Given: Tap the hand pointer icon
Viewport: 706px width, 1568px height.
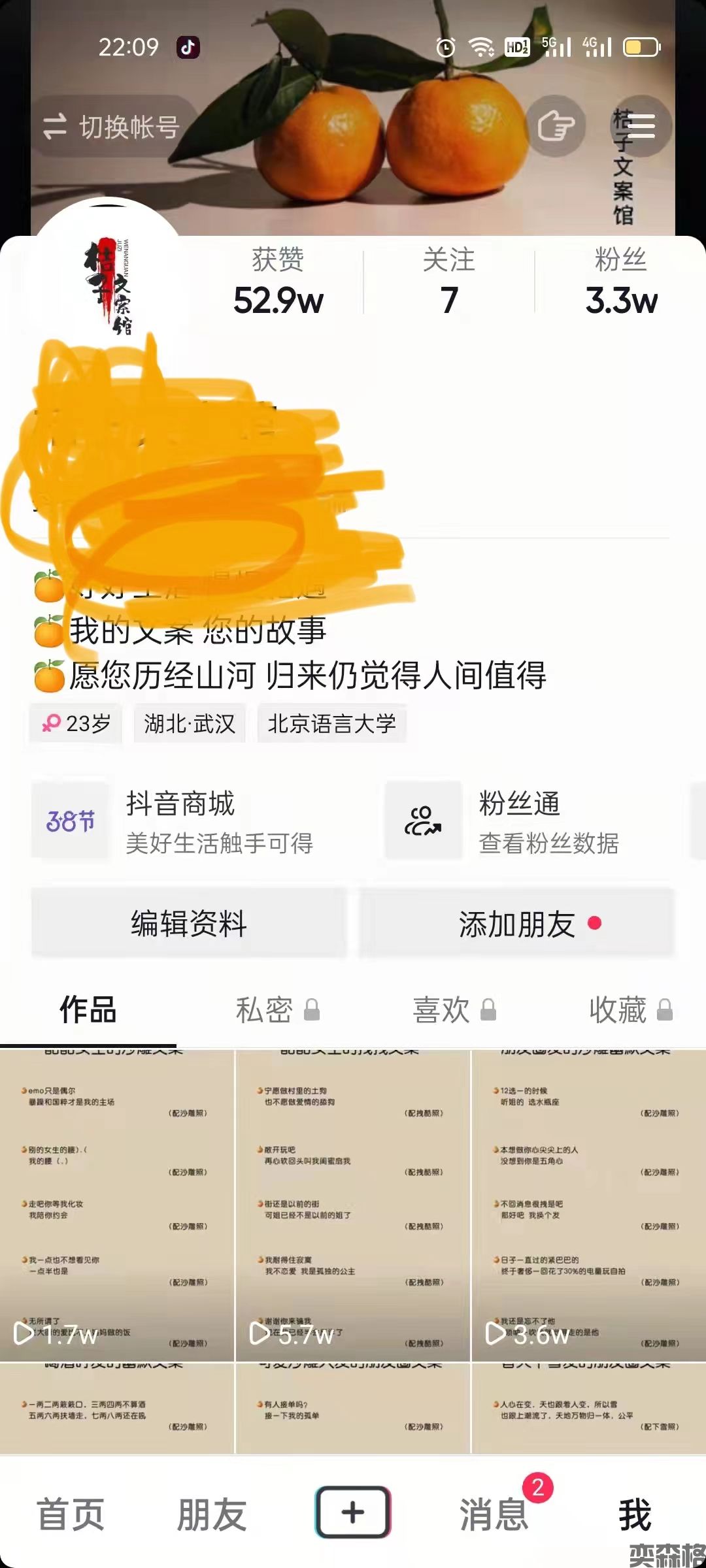Looking at the screenshot, I should (x=556, y=126).
